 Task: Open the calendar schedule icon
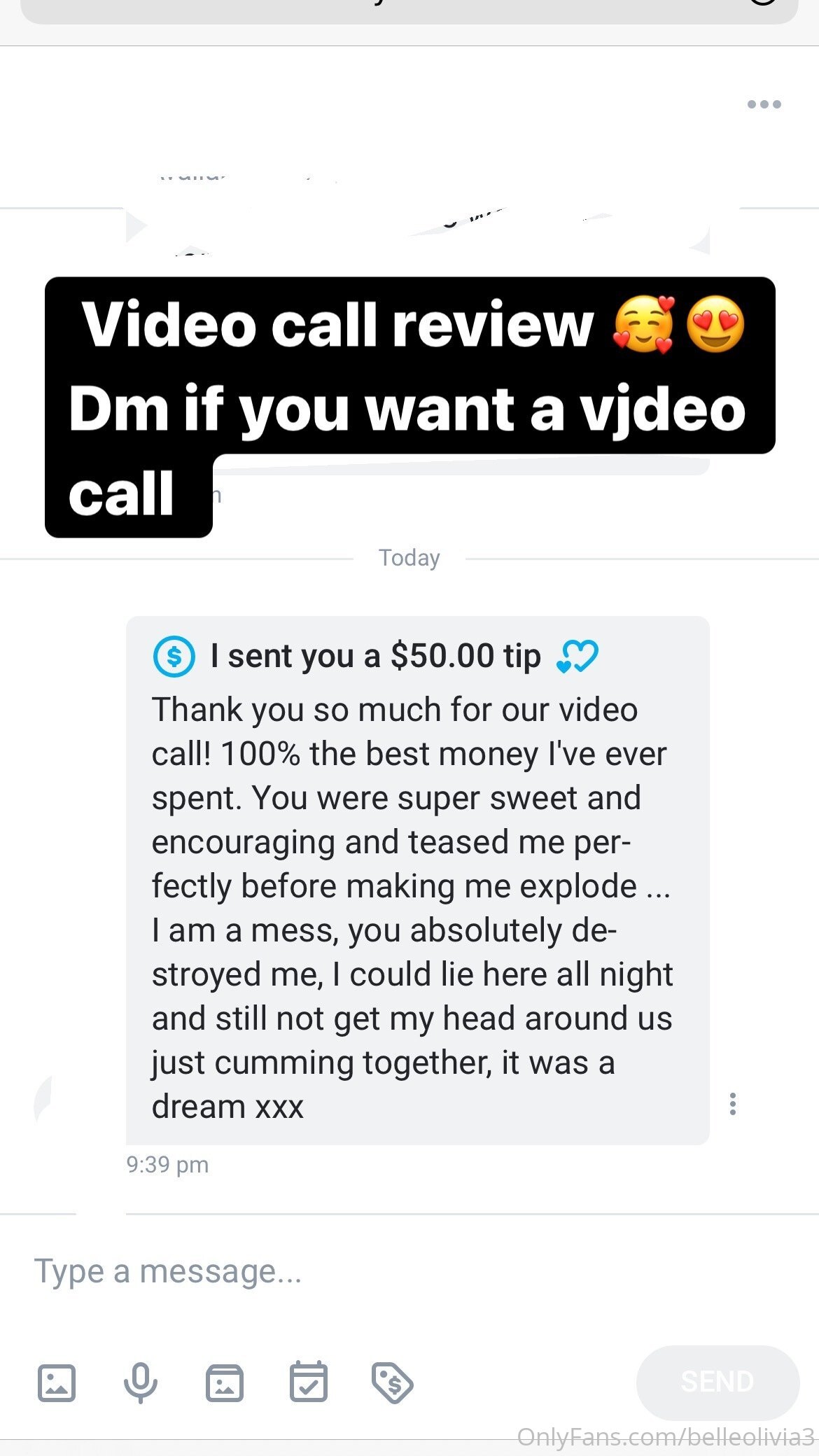coord(309,1381)
